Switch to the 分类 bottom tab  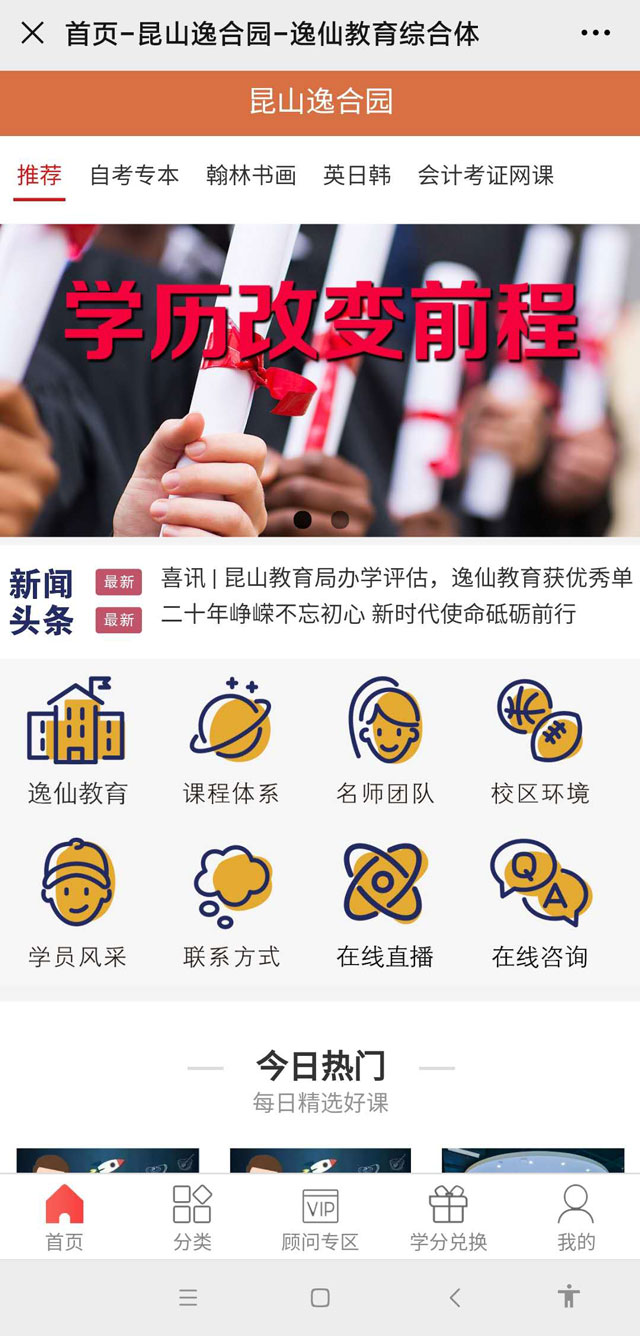pyautogui.click(x=192, y=1217)
